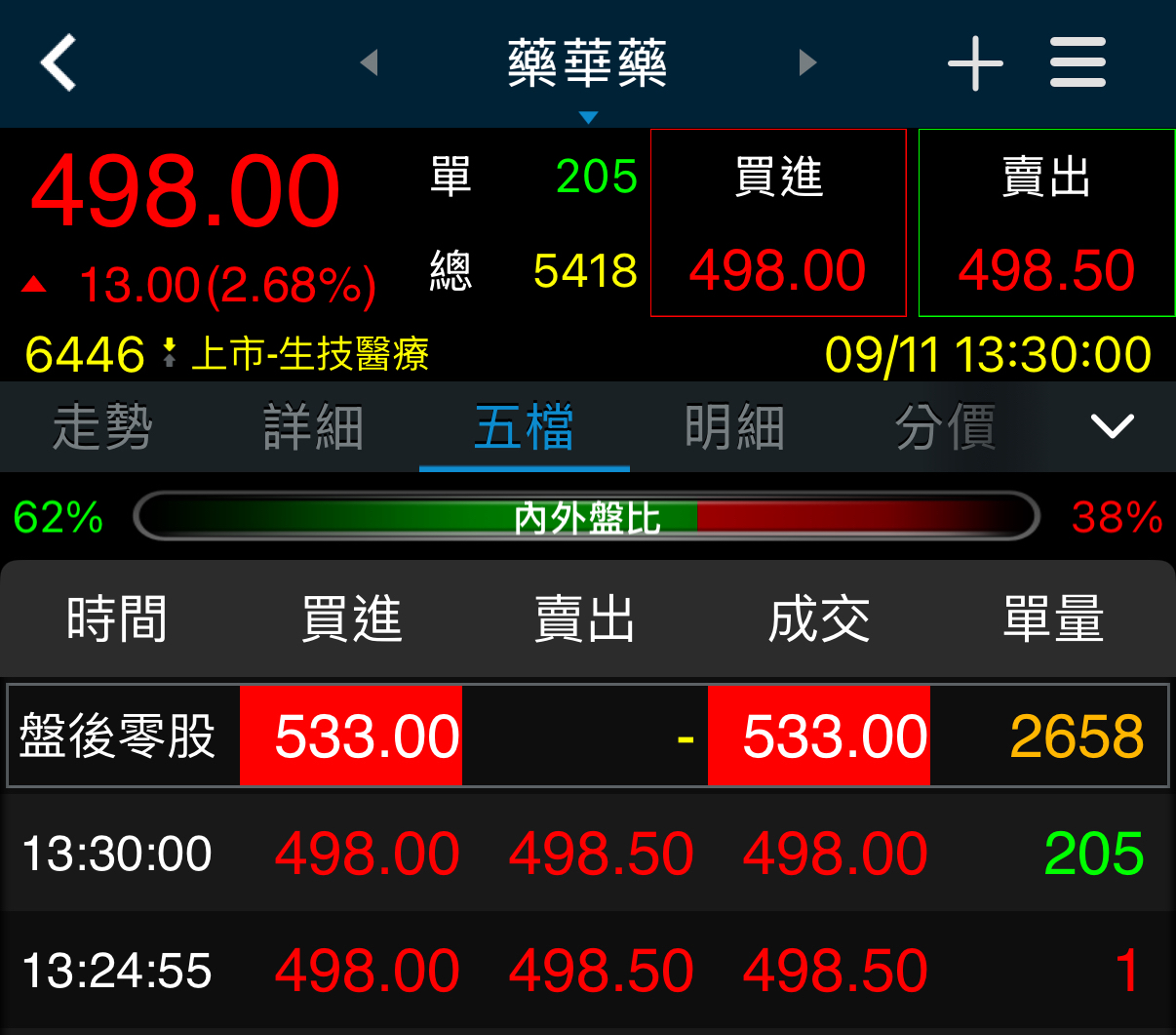This screenshot has height=1035, width=1176.
Task: Switch to the 分價 tab
Action: coord(945,427)
